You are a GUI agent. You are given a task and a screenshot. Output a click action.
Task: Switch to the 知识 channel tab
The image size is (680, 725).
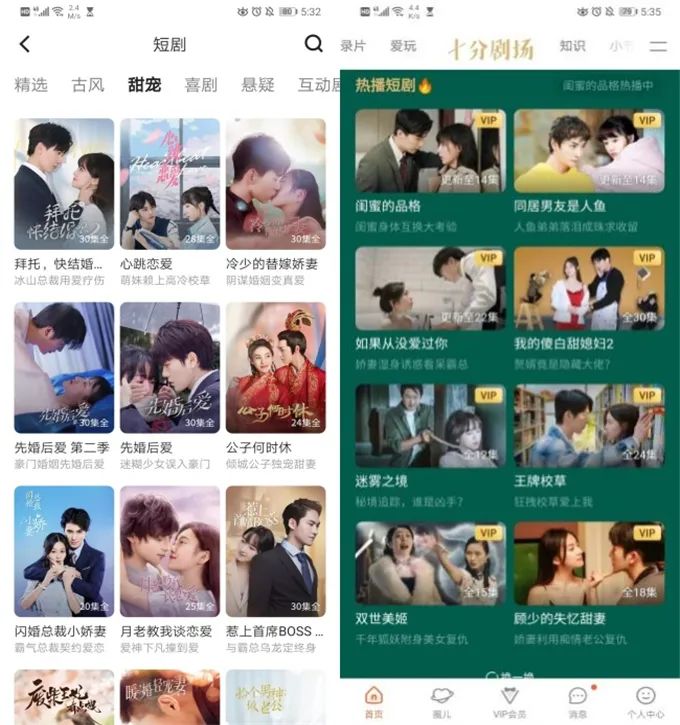(572, 47)
